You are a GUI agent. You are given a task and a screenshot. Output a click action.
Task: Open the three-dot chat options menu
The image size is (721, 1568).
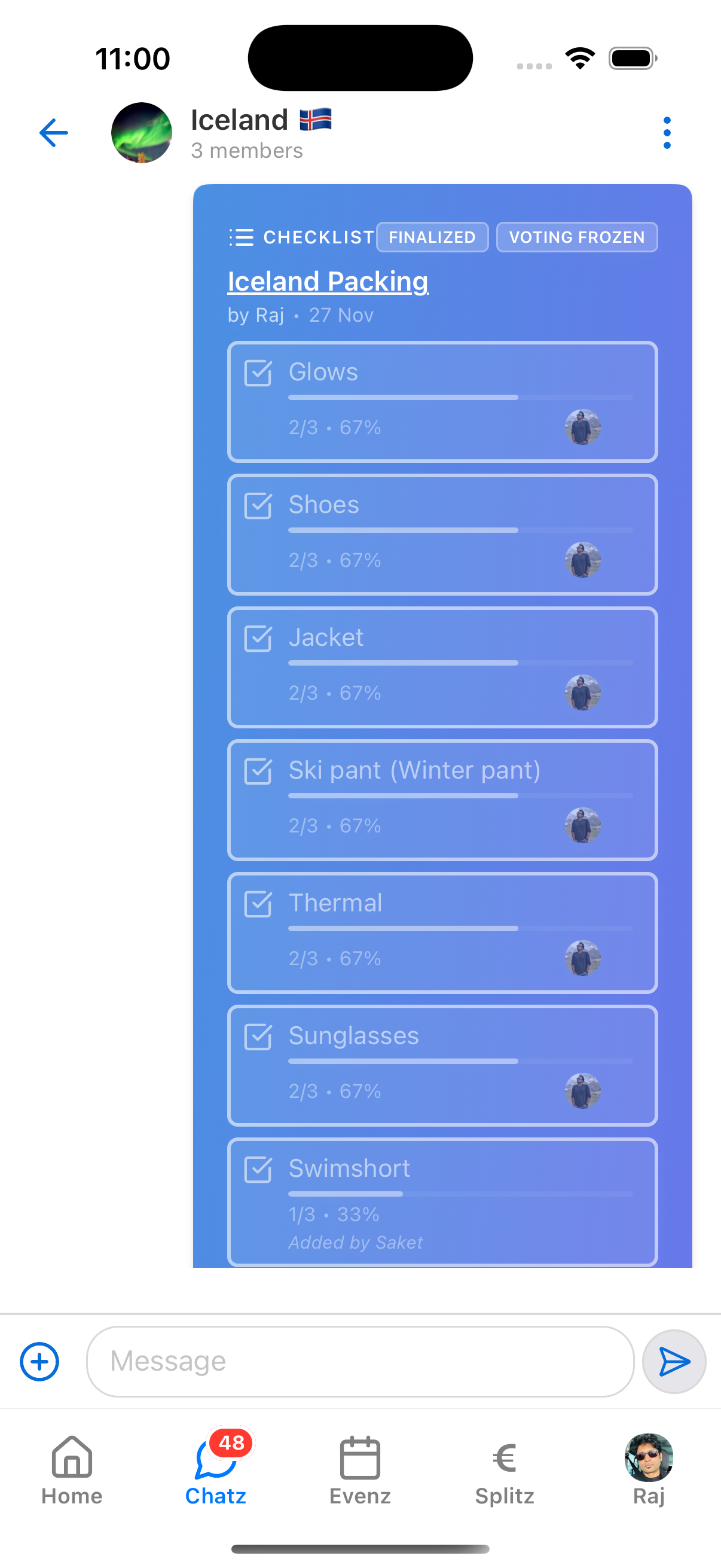[667, 132]
